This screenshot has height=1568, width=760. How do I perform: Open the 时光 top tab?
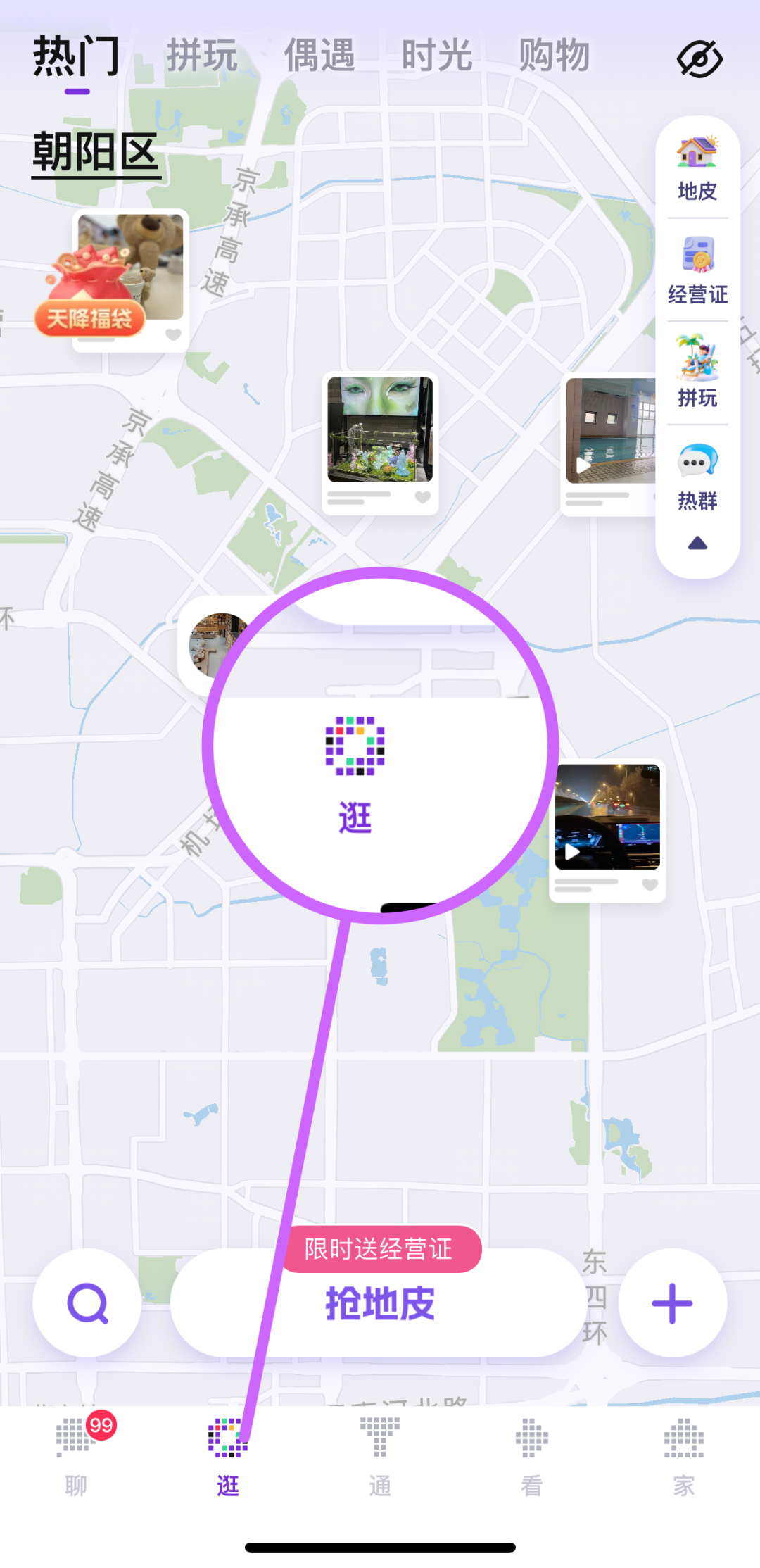[x=436, y=56]
